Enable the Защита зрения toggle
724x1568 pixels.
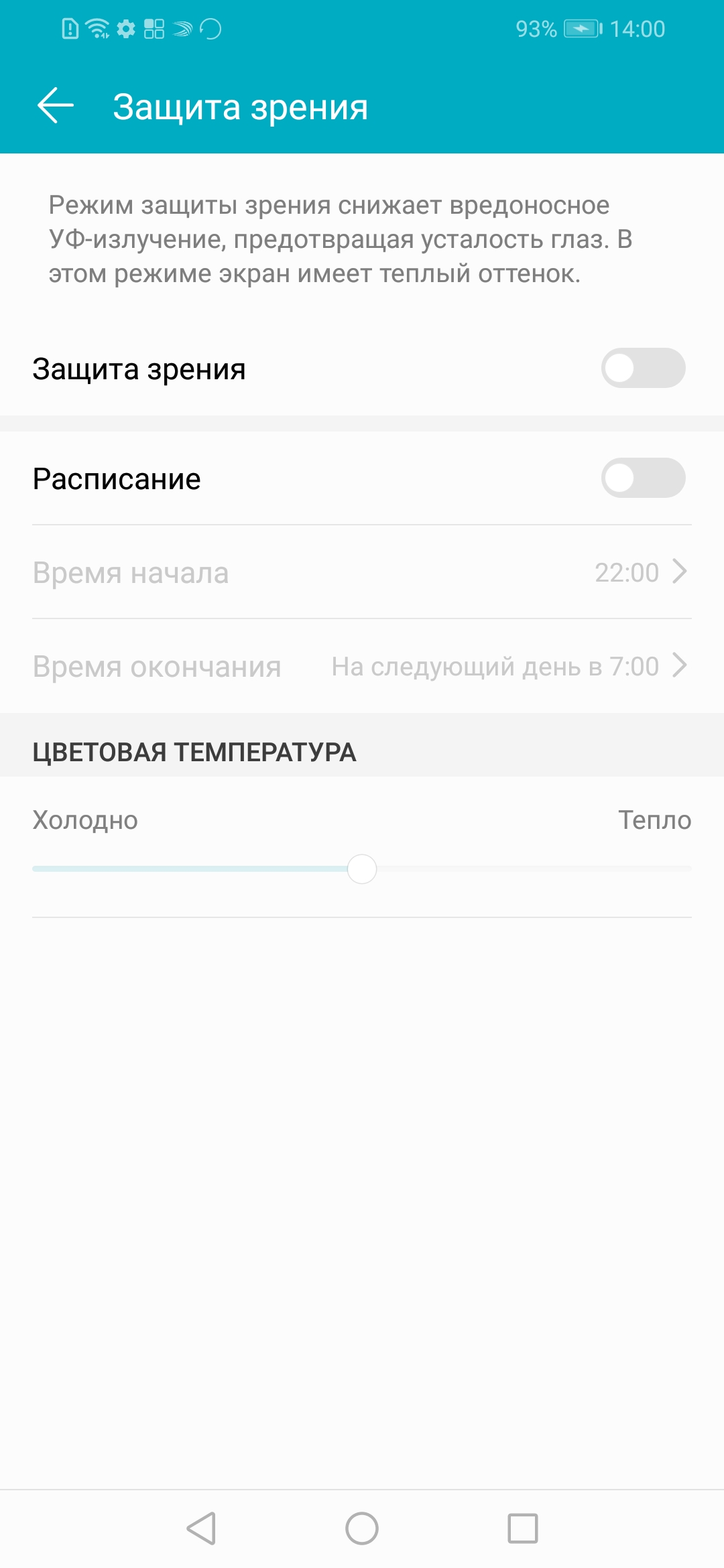[642, 368]
